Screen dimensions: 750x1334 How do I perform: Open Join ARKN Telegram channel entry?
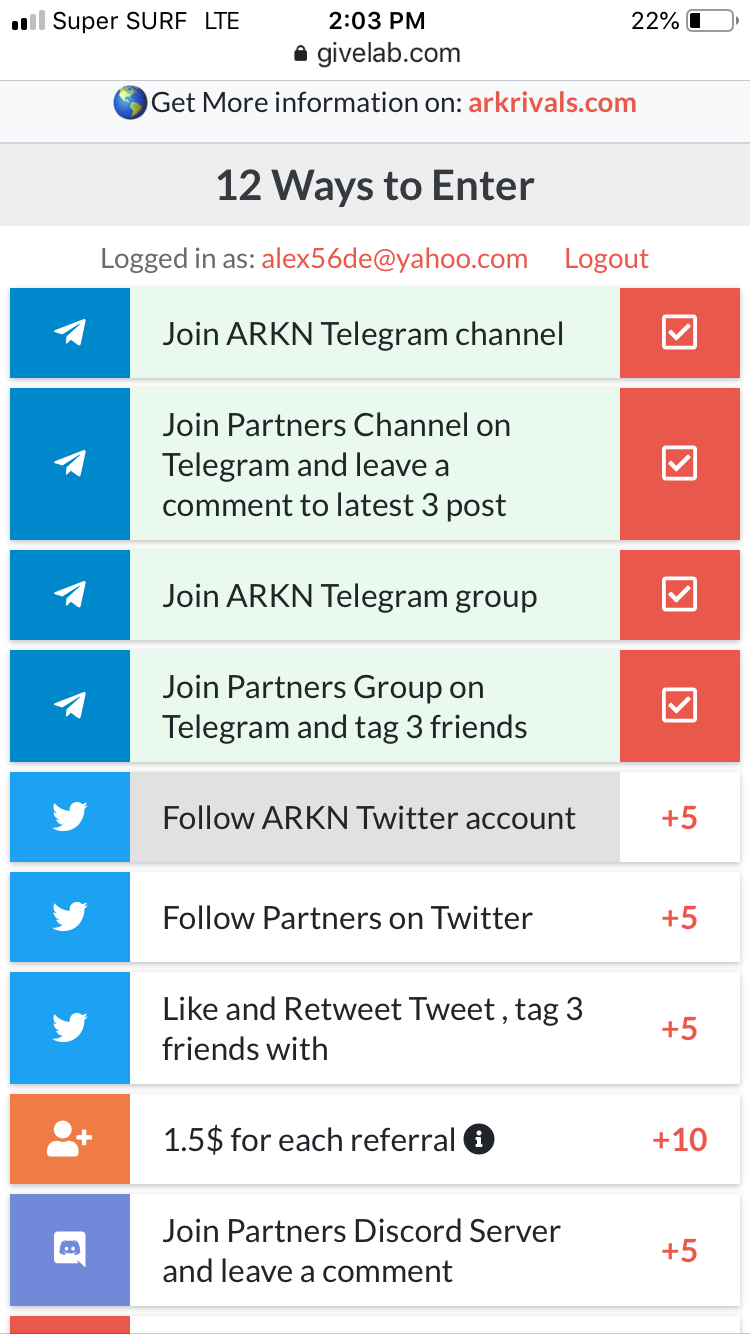pos(363,334)
